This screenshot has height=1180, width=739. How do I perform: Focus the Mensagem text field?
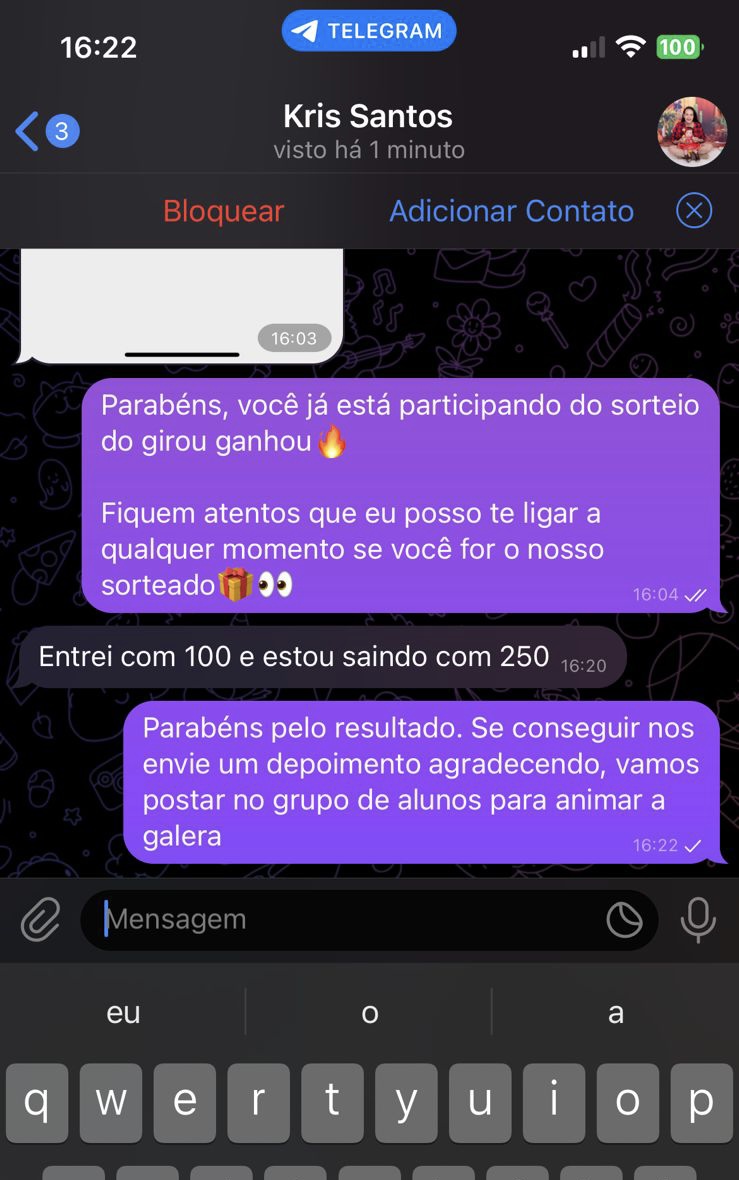[x=350, y=919]
